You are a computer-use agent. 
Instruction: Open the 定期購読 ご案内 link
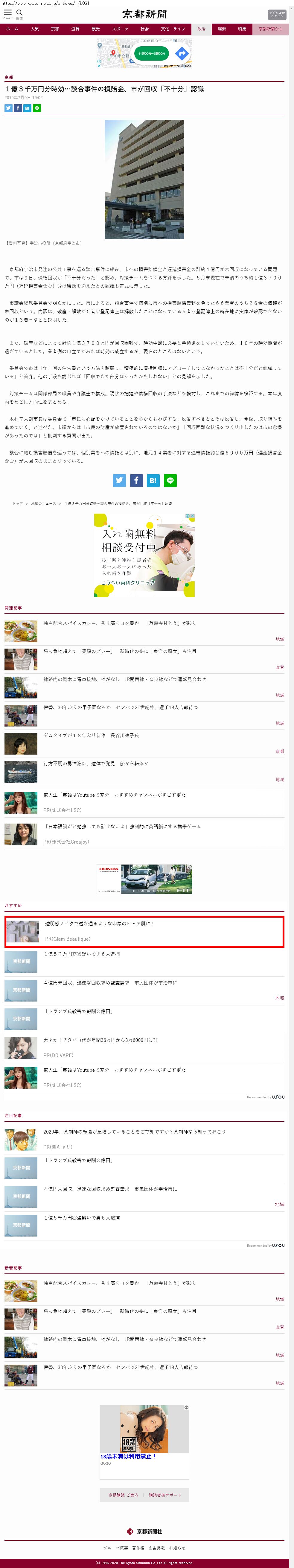pos(123,1495)
